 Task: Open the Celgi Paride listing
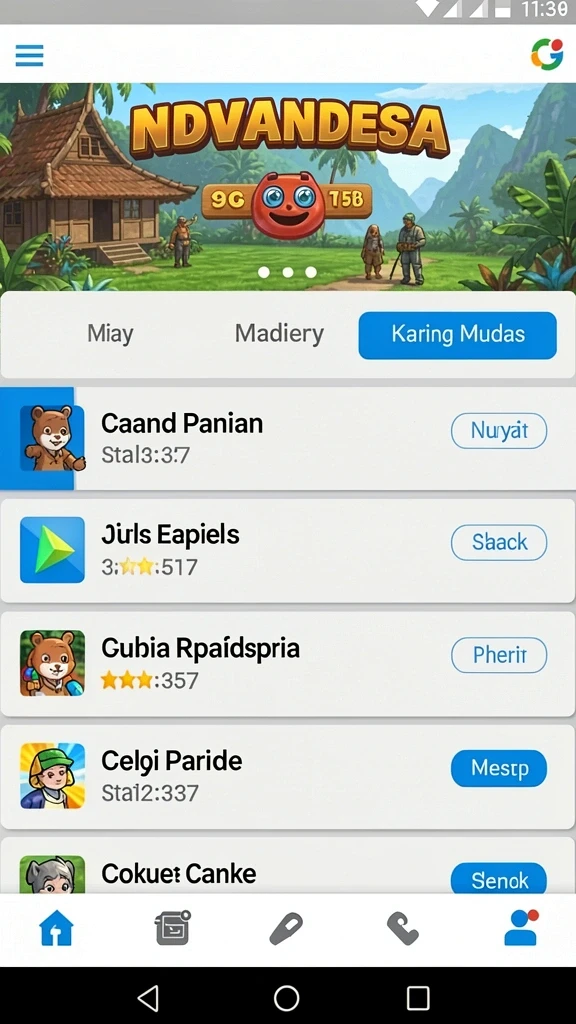coord(288,776)
